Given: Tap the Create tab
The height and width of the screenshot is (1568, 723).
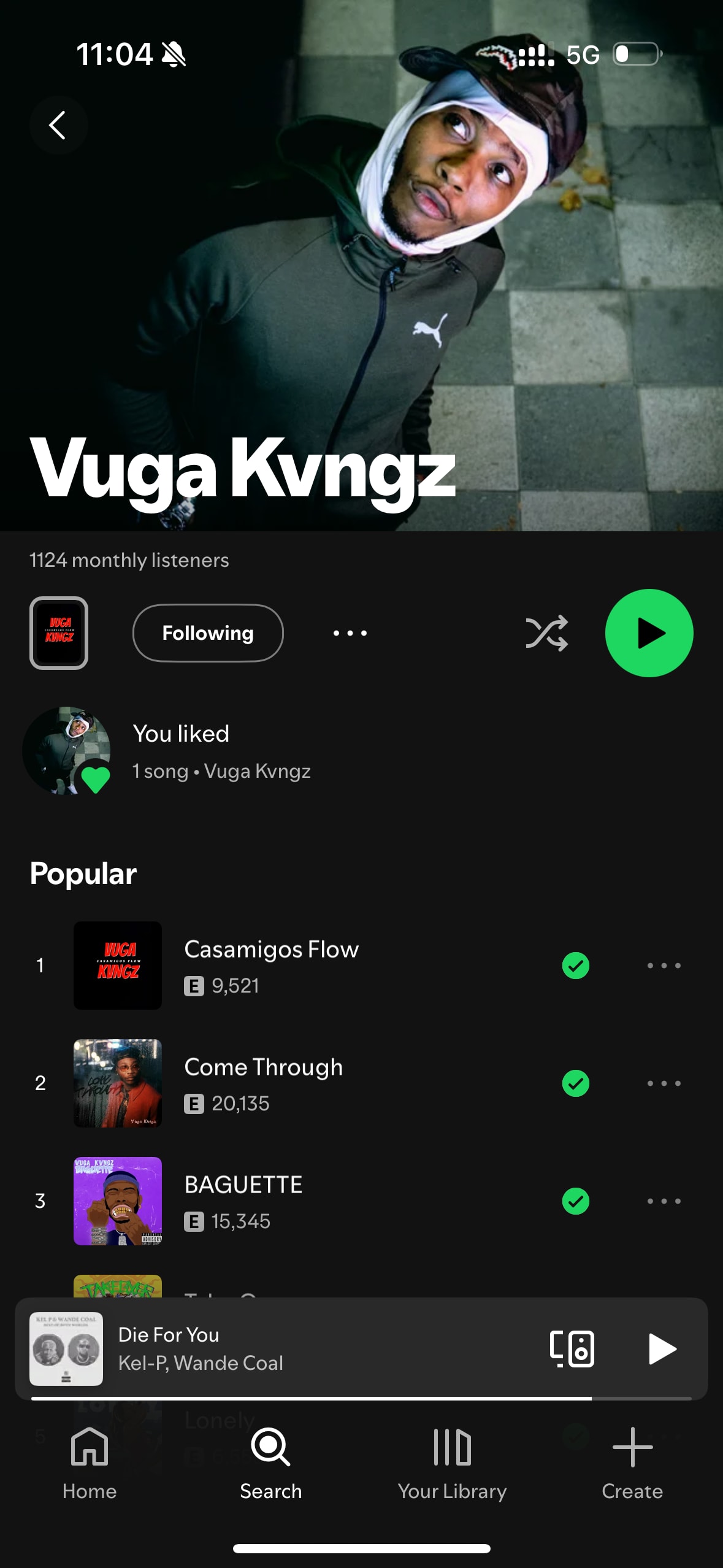Looking at the screenshot, I should click(632, 1464).
